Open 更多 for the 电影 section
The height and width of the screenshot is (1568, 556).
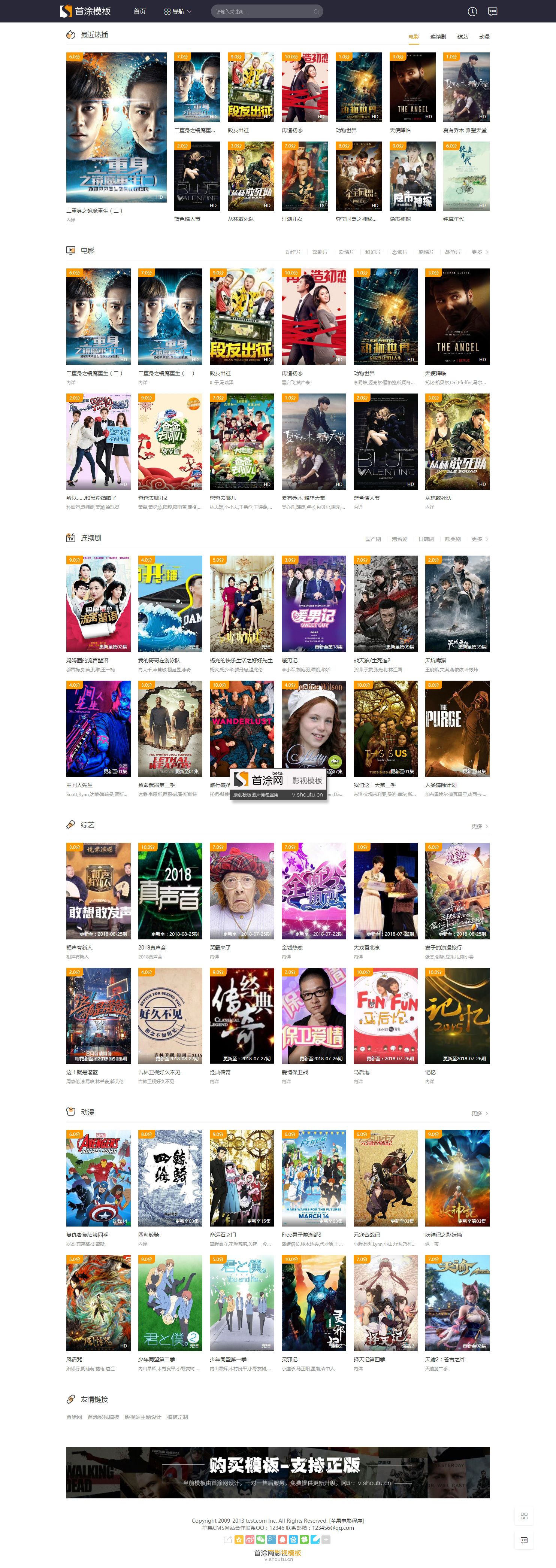pyautogui.click(x=479, y=252)
